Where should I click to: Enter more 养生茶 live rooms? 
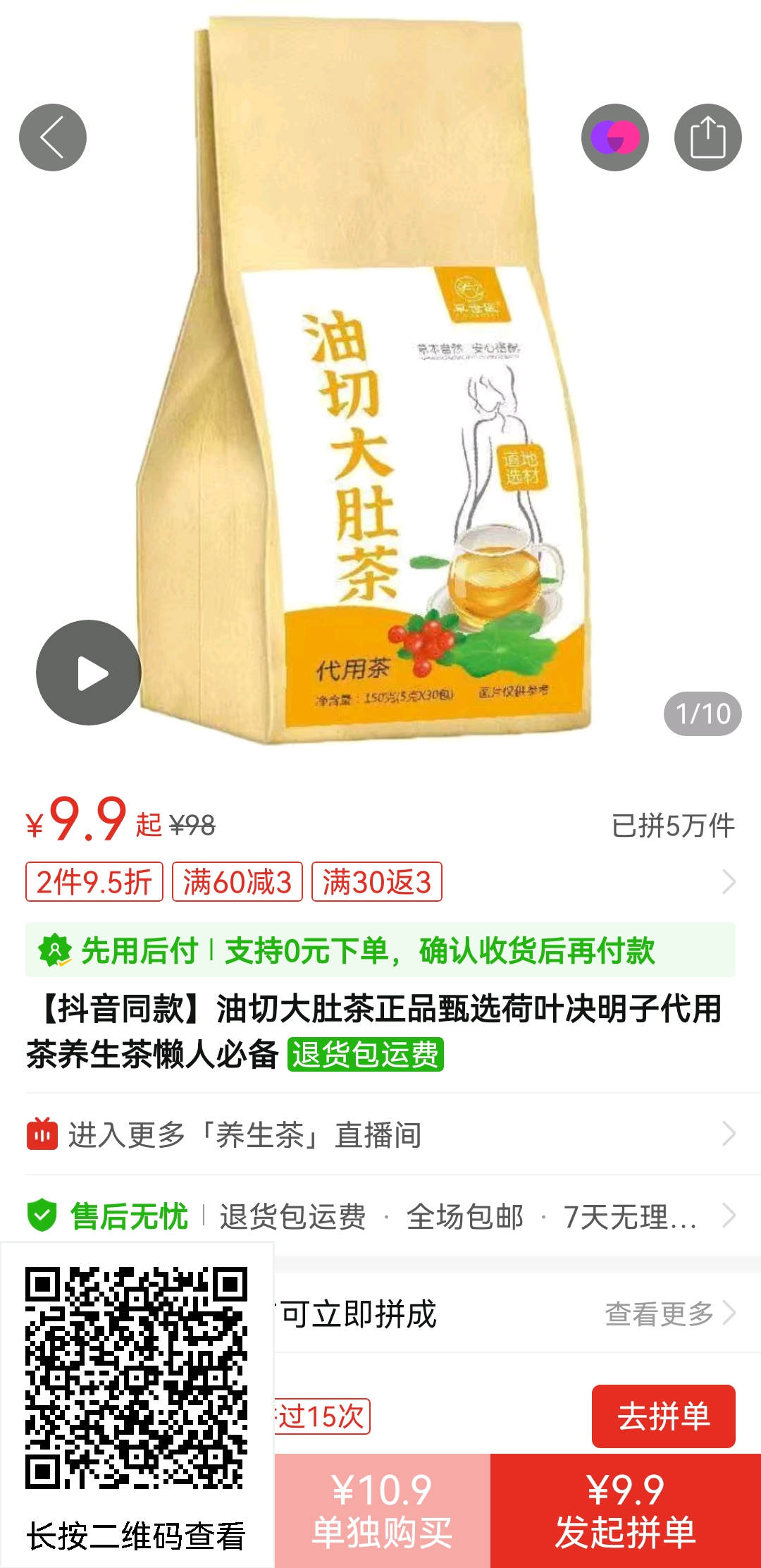coord(380,1134)
